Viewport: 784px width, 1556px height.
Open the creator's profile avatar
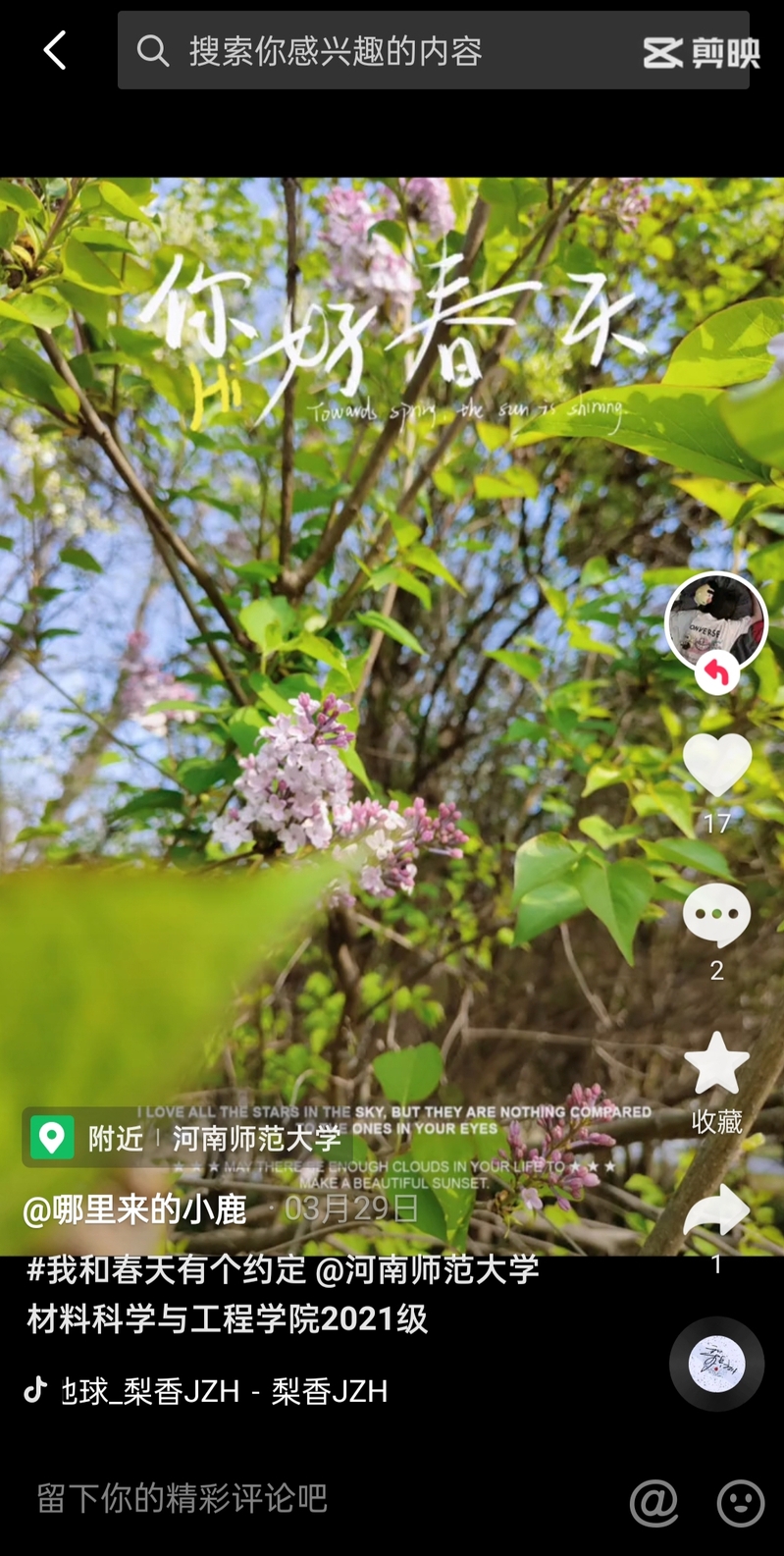click(x=715, y=621)
